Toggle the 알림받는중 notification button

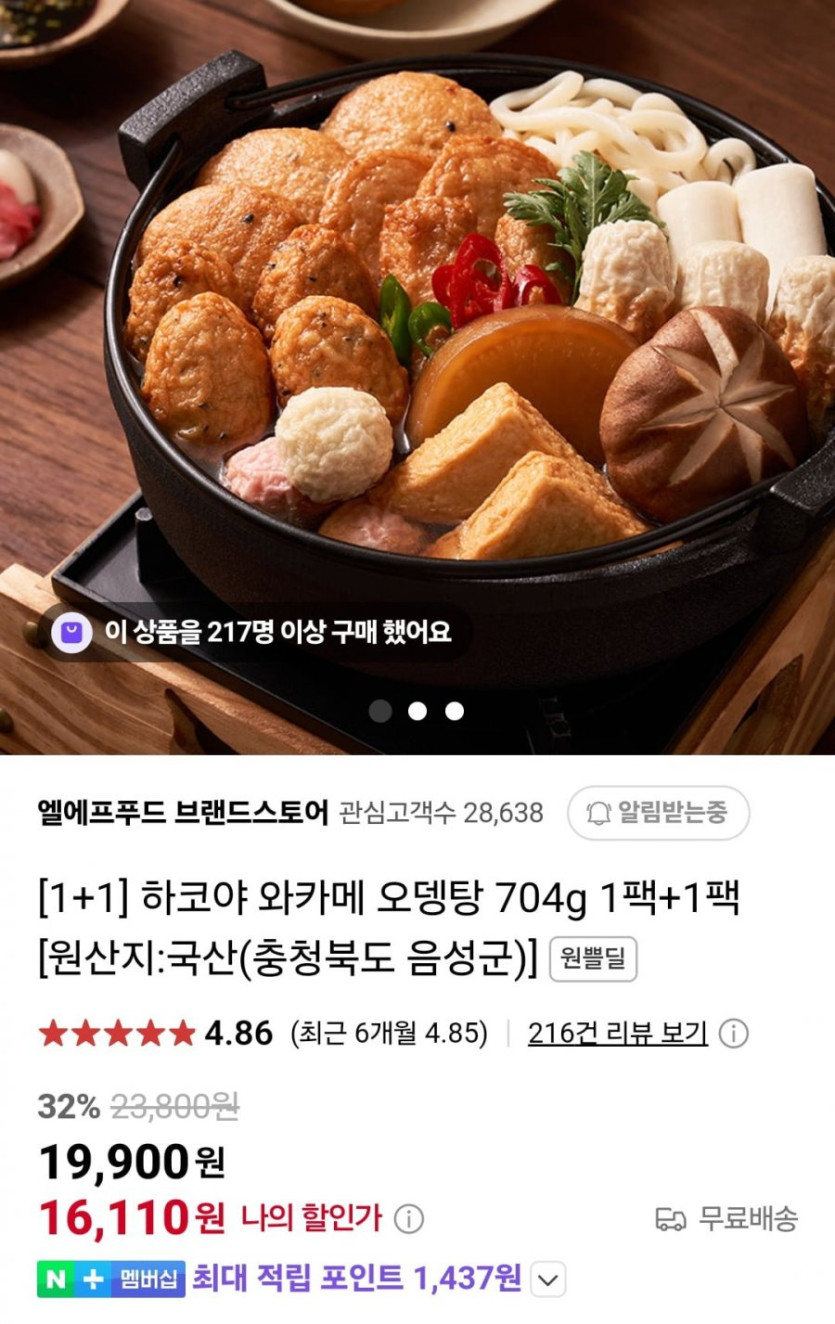pos(658,812)
